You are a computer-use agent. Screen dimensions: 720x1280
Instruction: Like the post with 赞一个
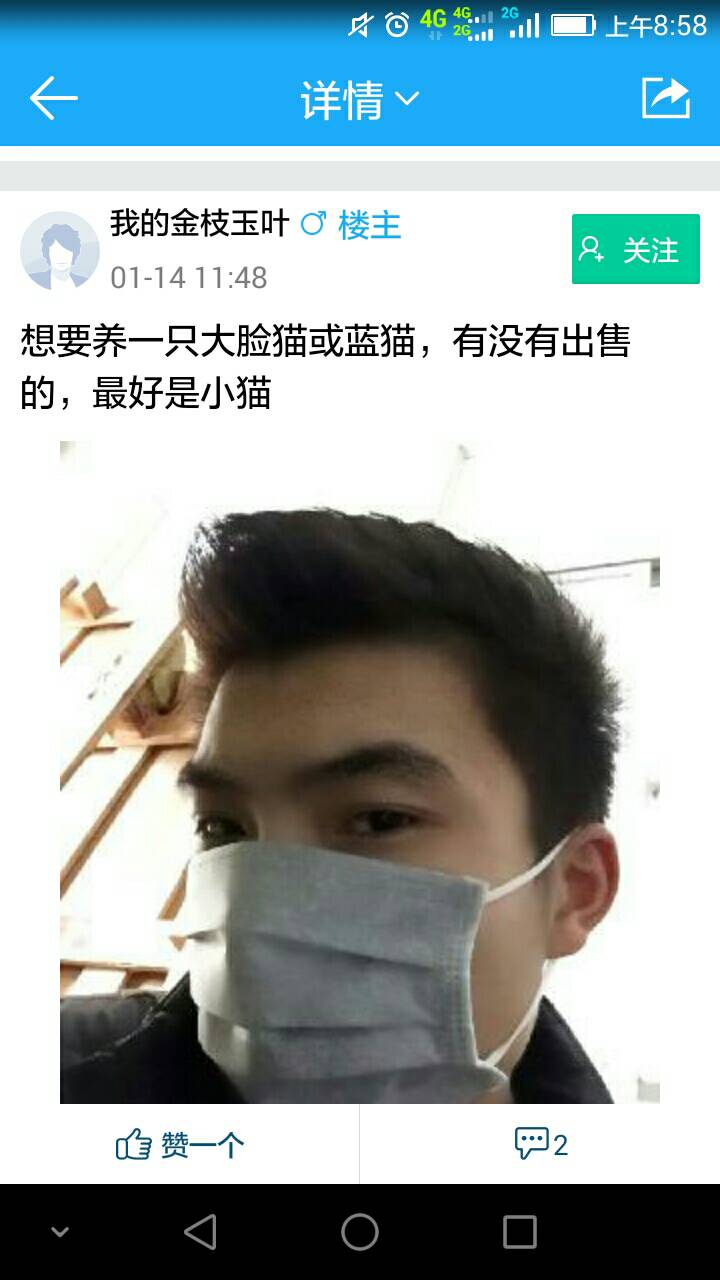coord(180,1144)
